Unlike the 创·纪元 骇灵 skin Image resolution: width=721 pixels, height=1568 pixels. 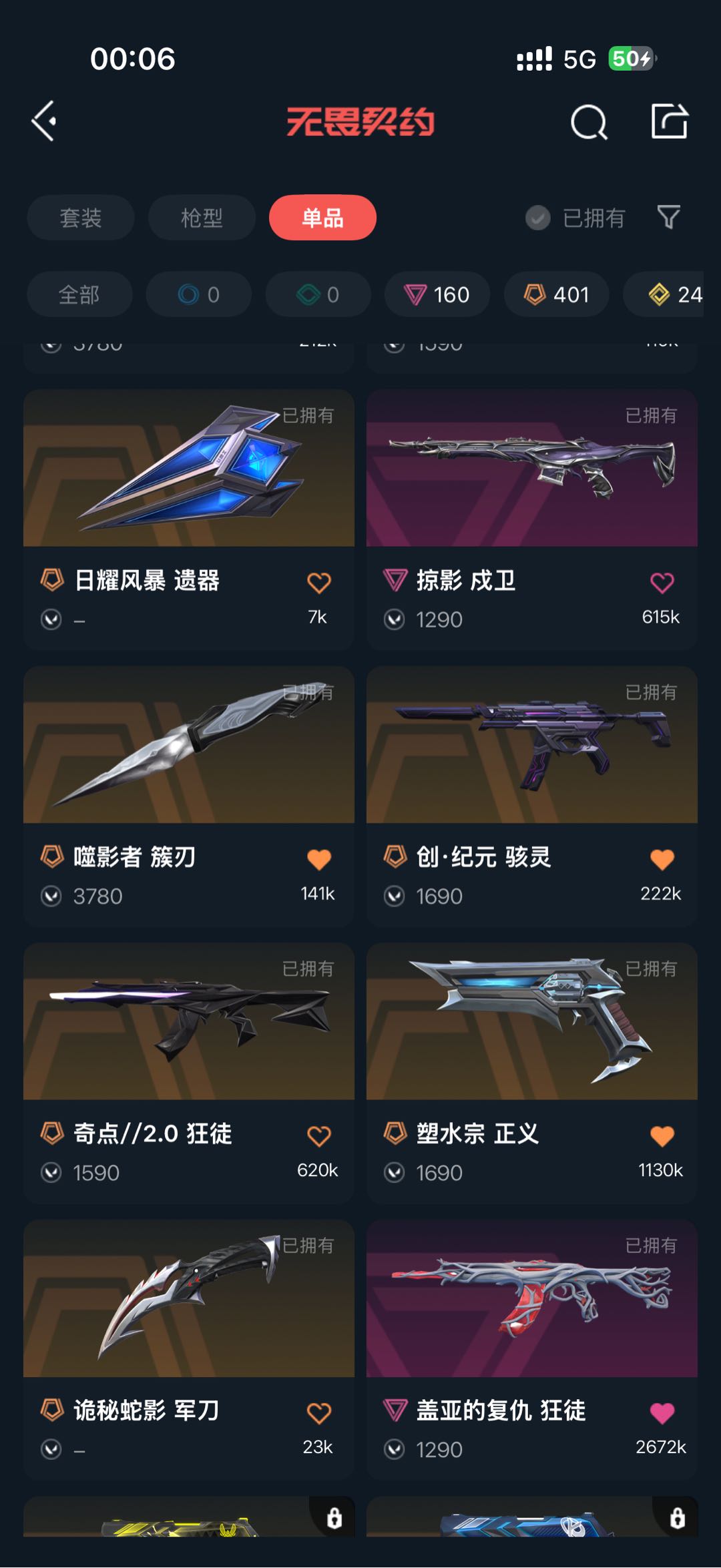click(x=662, y=859)
